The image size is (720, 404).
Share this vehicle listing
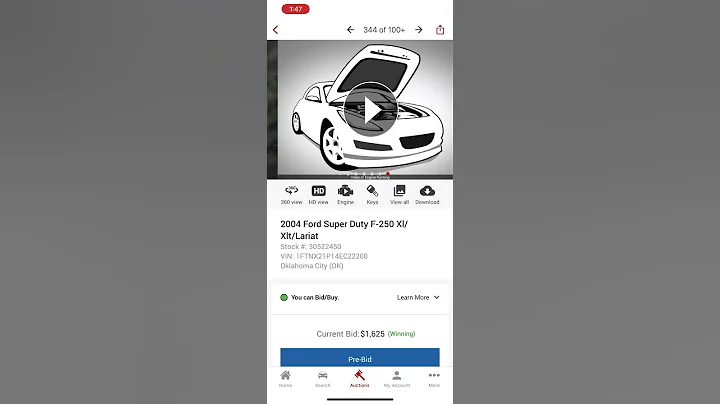pyautogui.click(x=440, y=30)
